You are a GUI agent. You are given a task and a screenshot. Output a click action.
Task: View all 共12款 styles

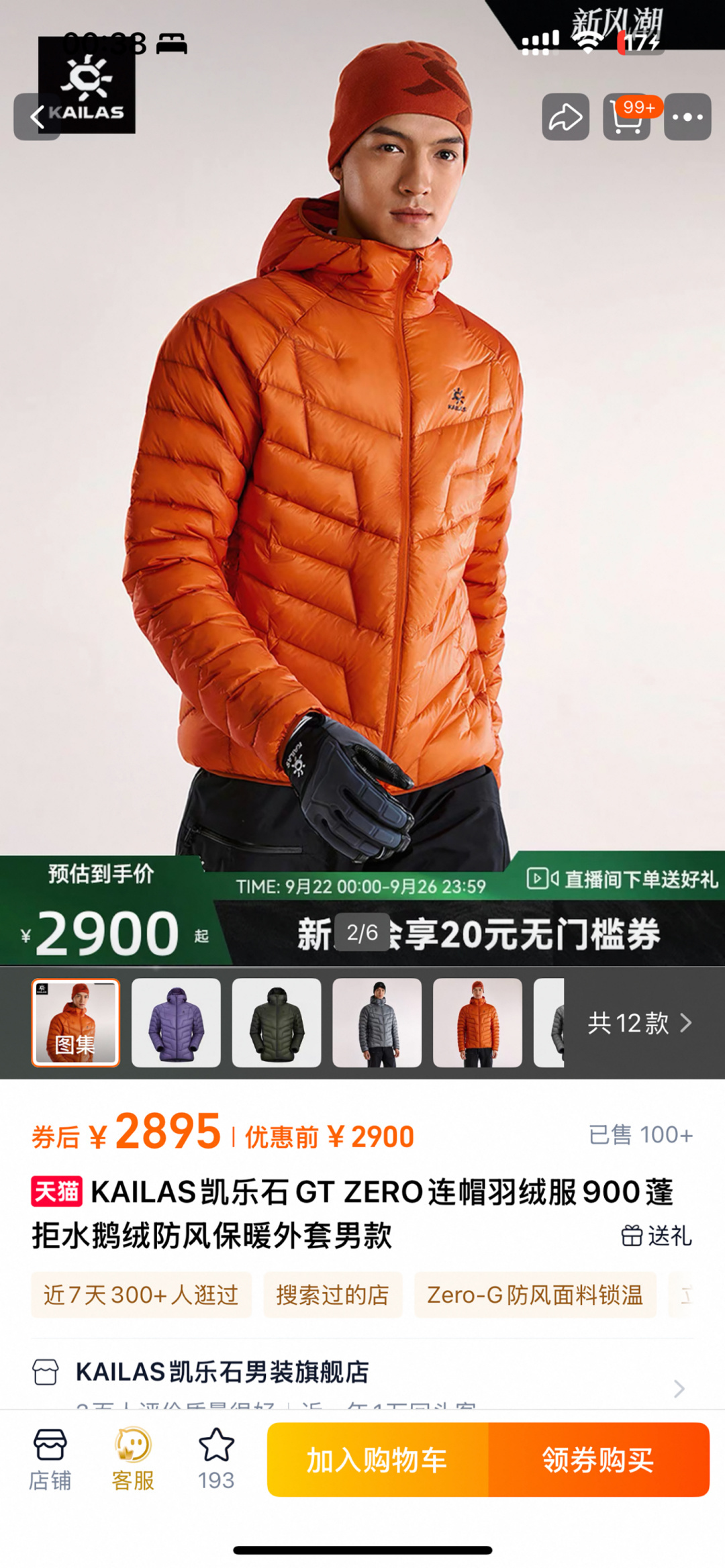(x=639, y=1023)
